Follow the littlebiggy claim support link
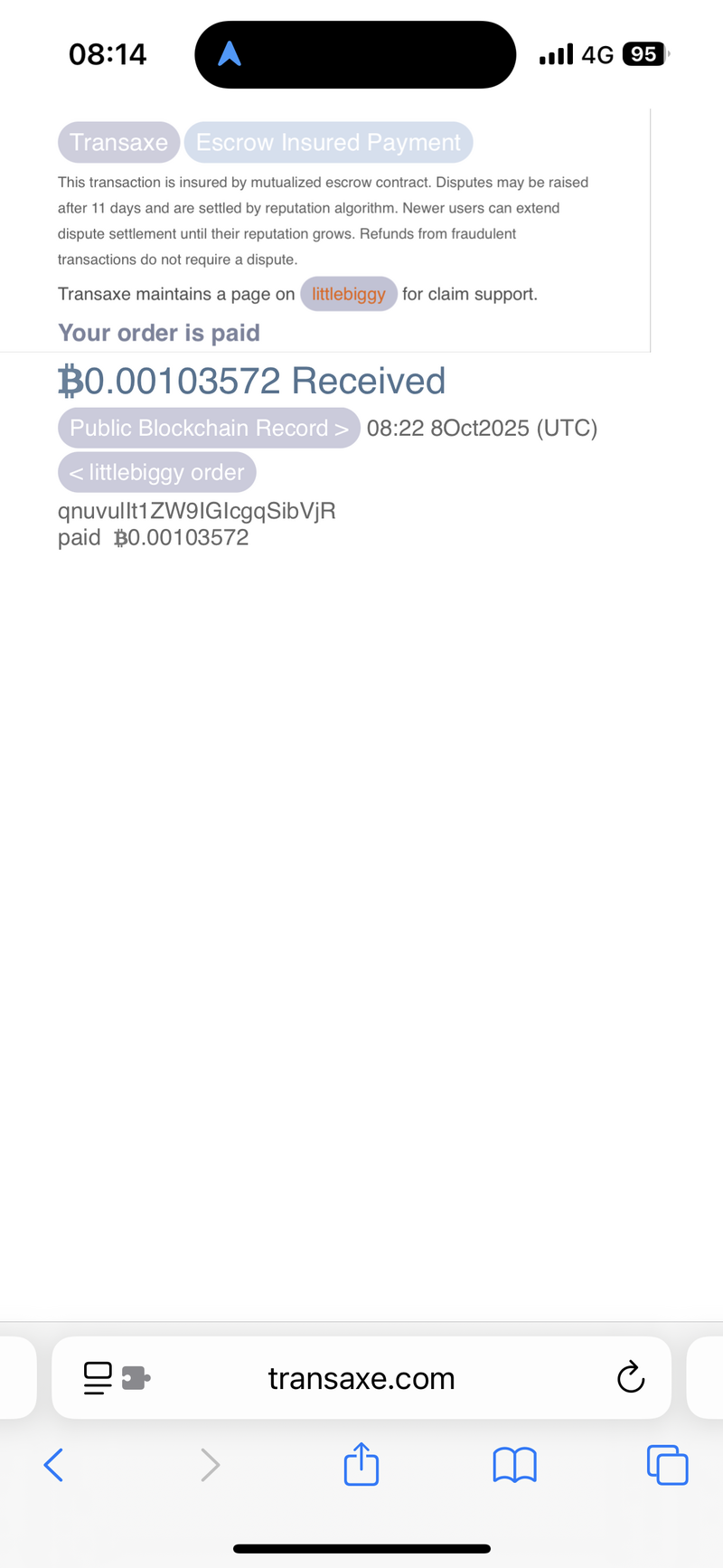Screen dimensions: 723x1568 [348, 294]
